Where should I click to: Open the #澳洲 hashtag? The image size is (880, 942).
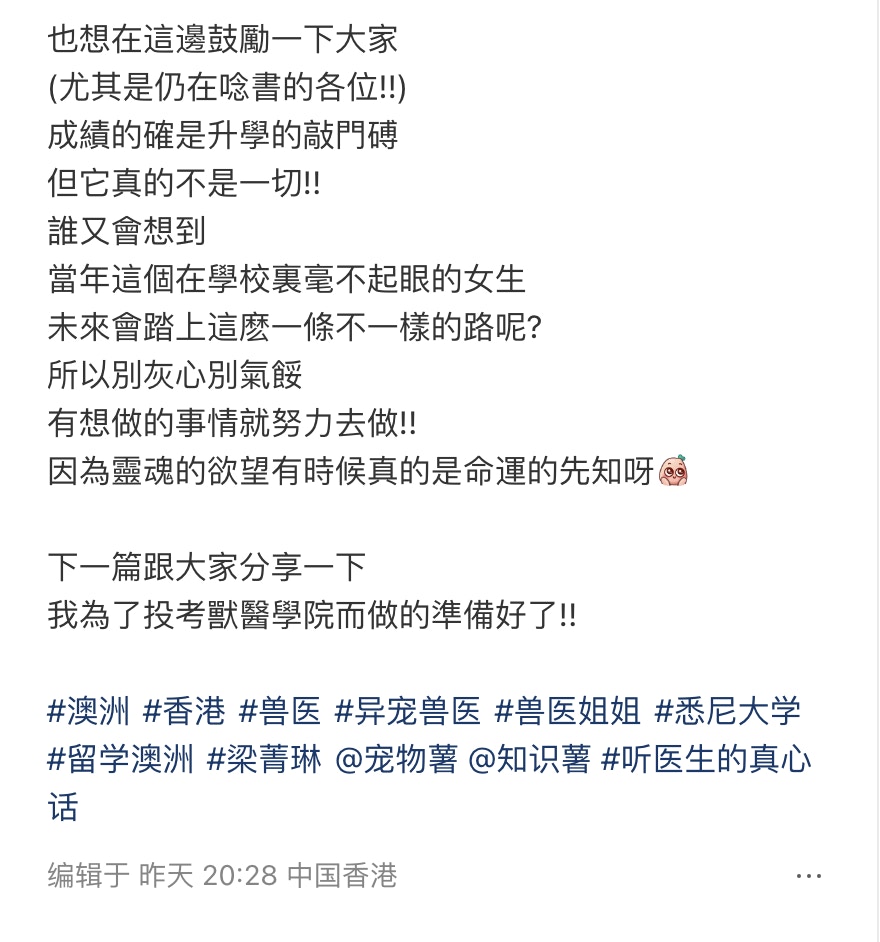89,711
